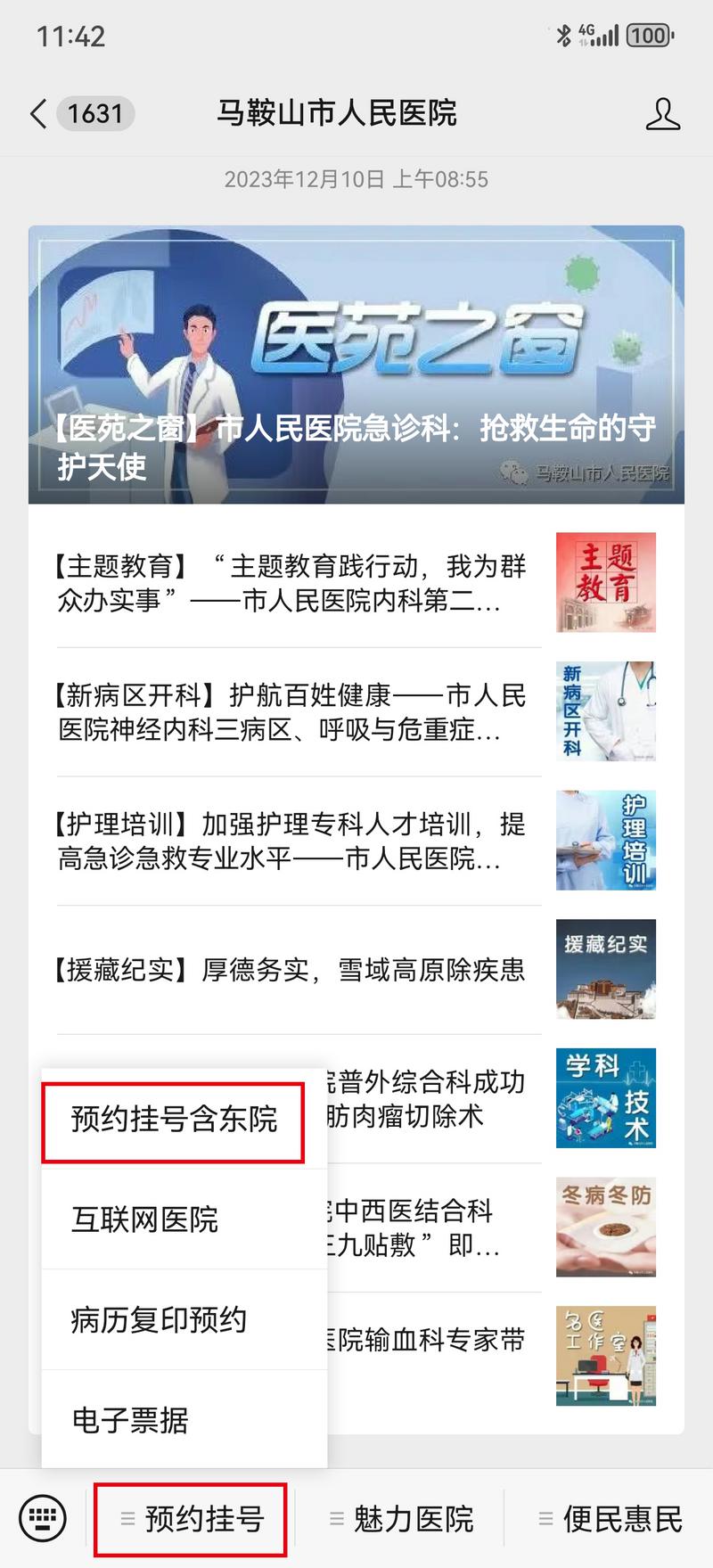Screen dimensions: 713x1568
Task: Check the battery level indicator 100
Action: (x=650, y=36)
